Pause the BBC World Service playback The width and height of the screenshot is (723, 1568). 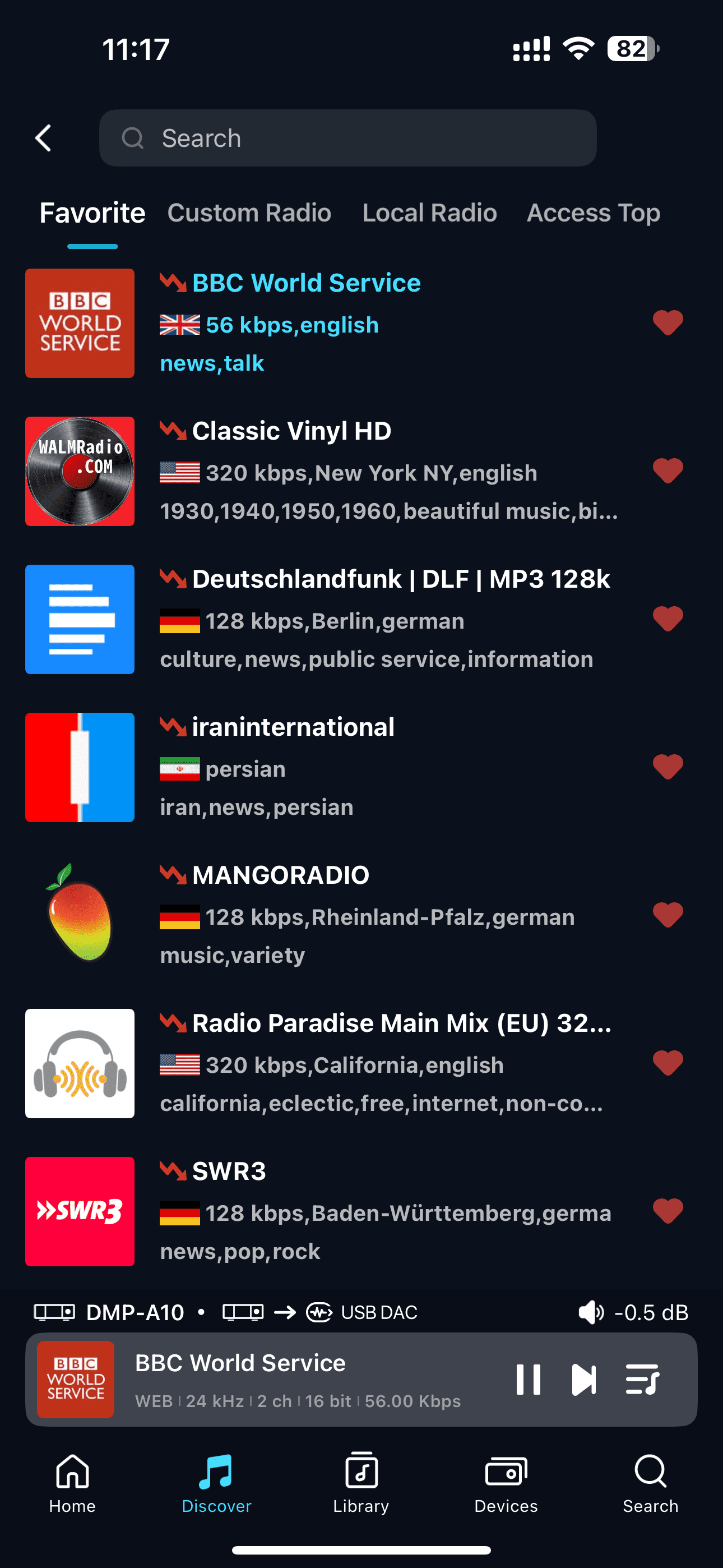pos(527,1380)
